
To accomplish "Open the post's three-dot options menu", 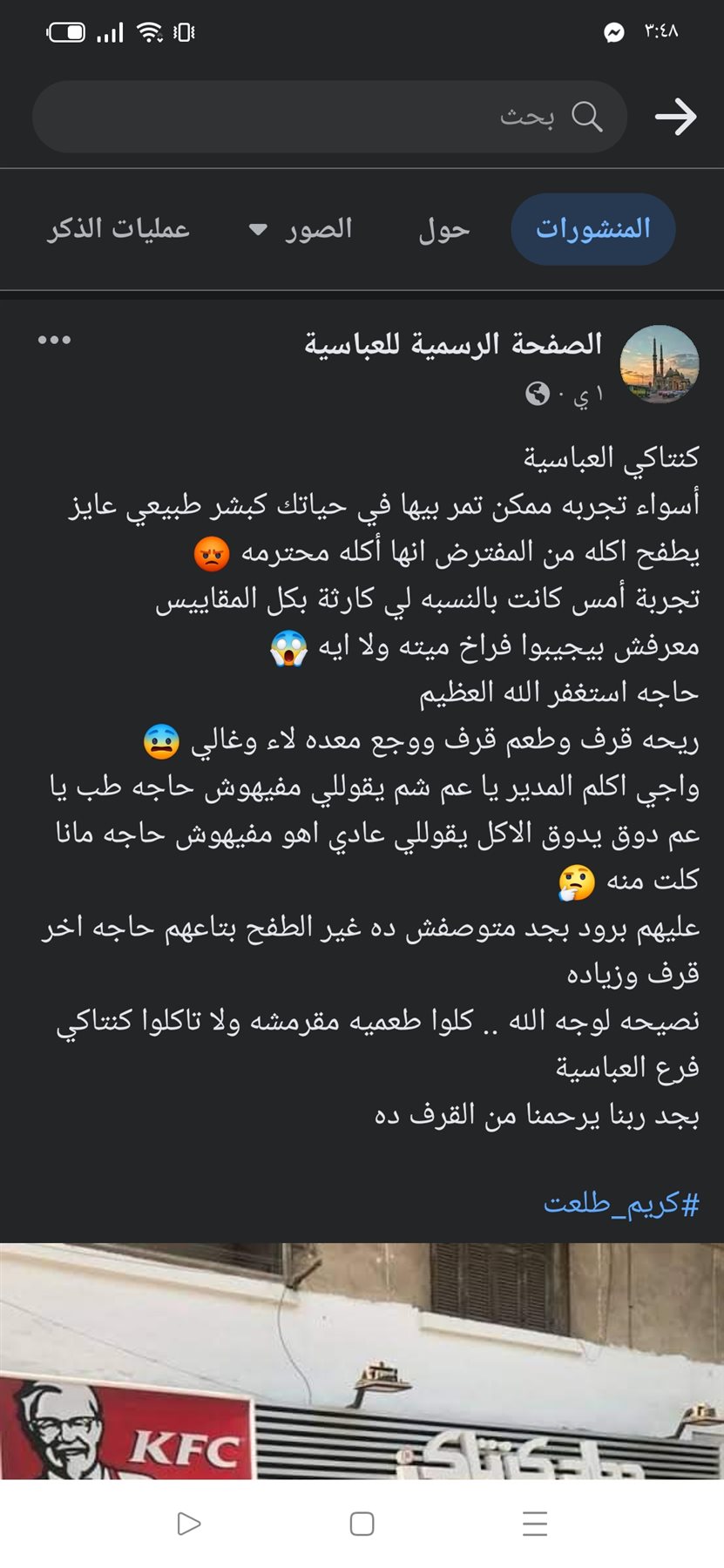I will (x=54, y=340).
